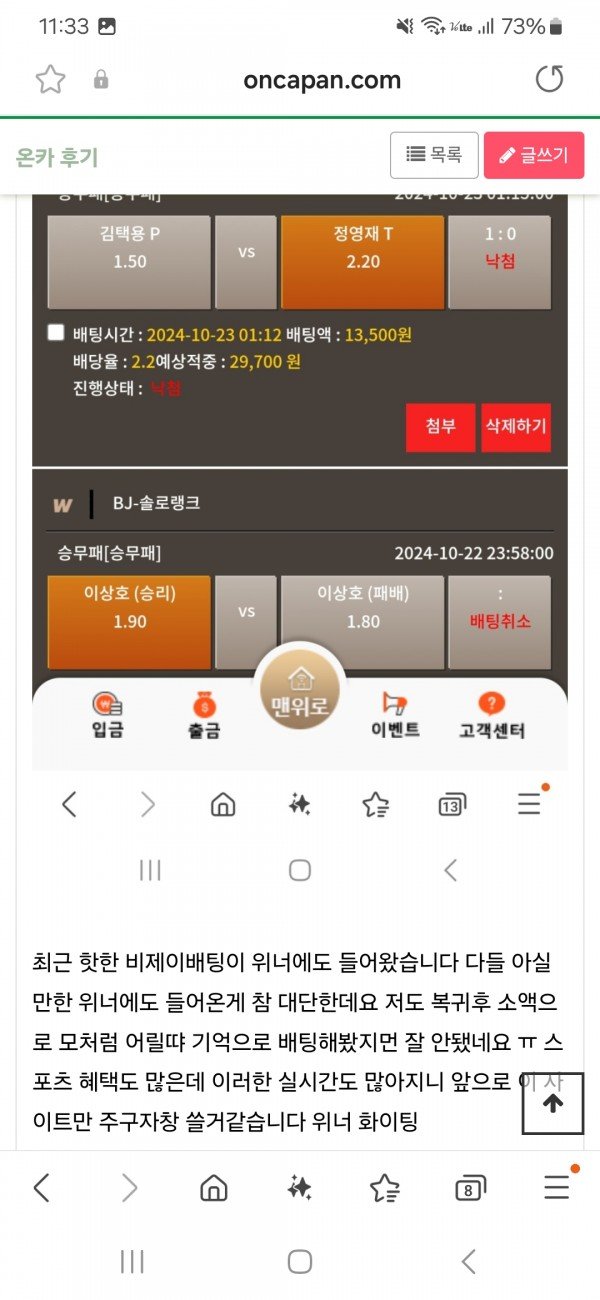Open the 목록 post list
The width and height of the screenshot is (600, 1300).
434,155
